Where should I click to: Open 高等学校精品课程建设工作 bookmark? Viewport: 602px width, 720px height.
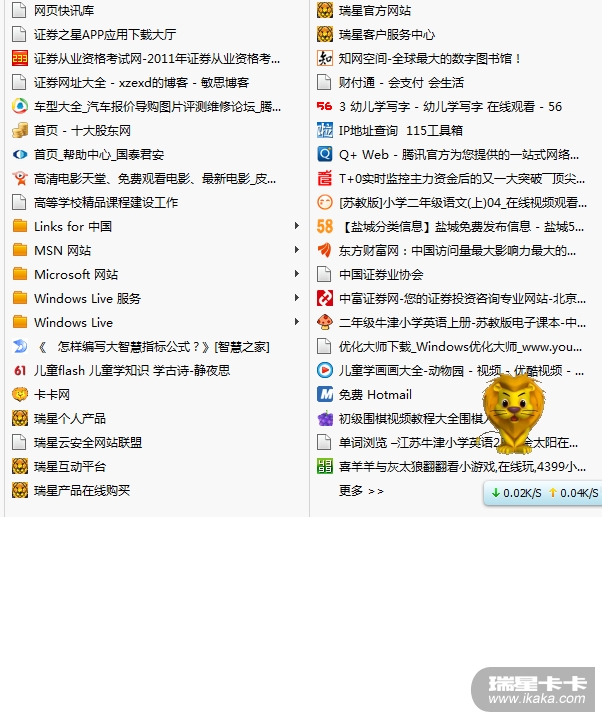coord(106,203)
